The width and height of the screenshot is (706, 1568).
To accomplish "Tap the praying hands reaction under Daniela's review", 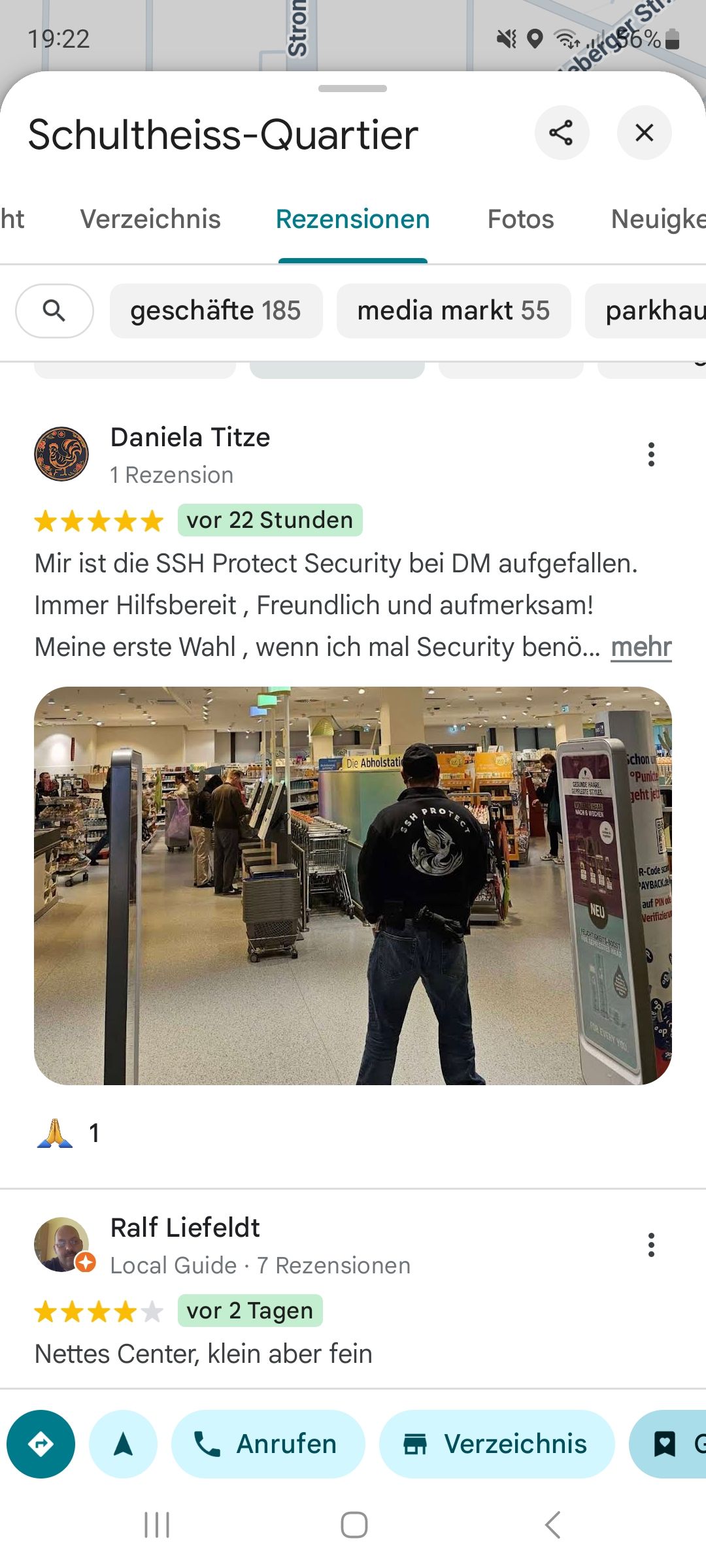I will [x=56, y=1134].
